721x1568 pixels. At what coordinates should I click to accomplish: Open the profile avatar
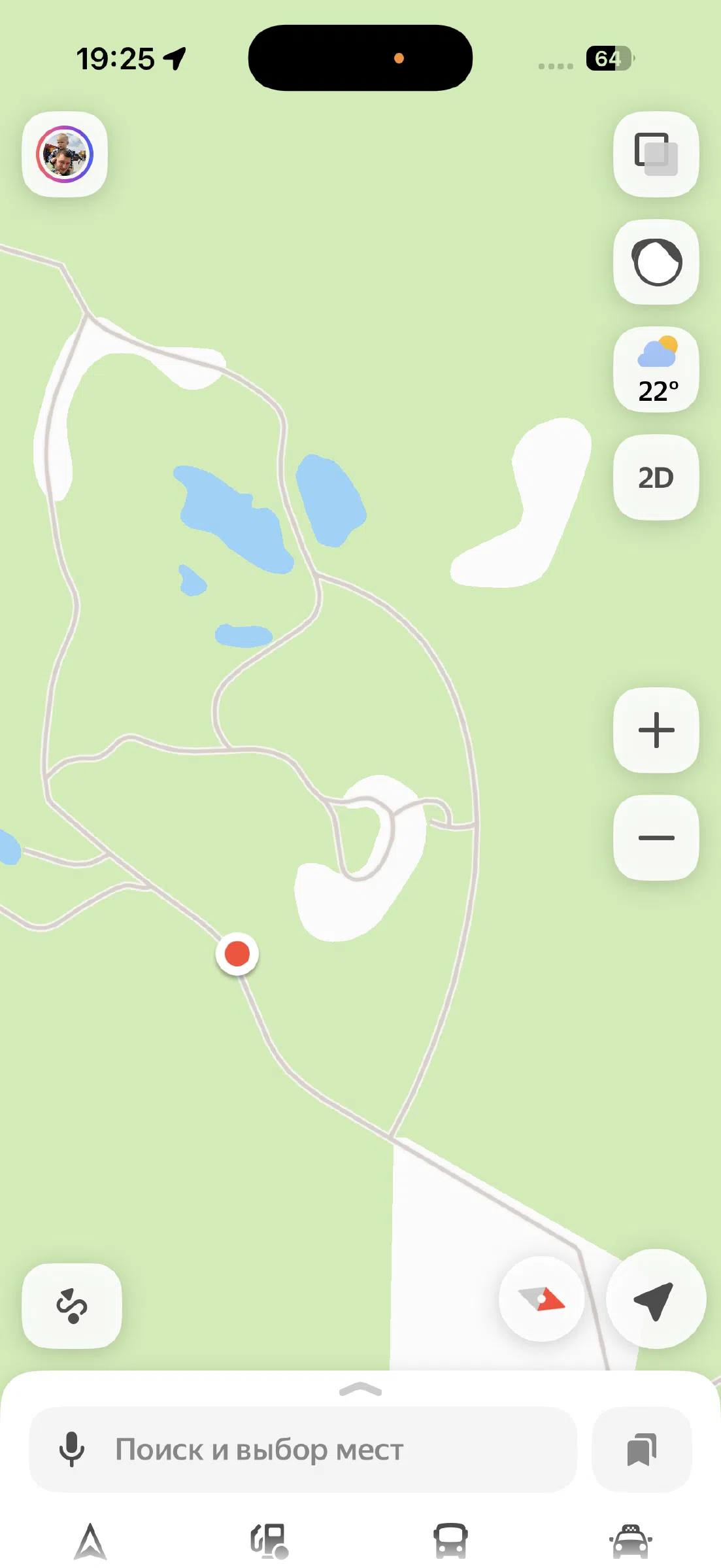[65, 154]
